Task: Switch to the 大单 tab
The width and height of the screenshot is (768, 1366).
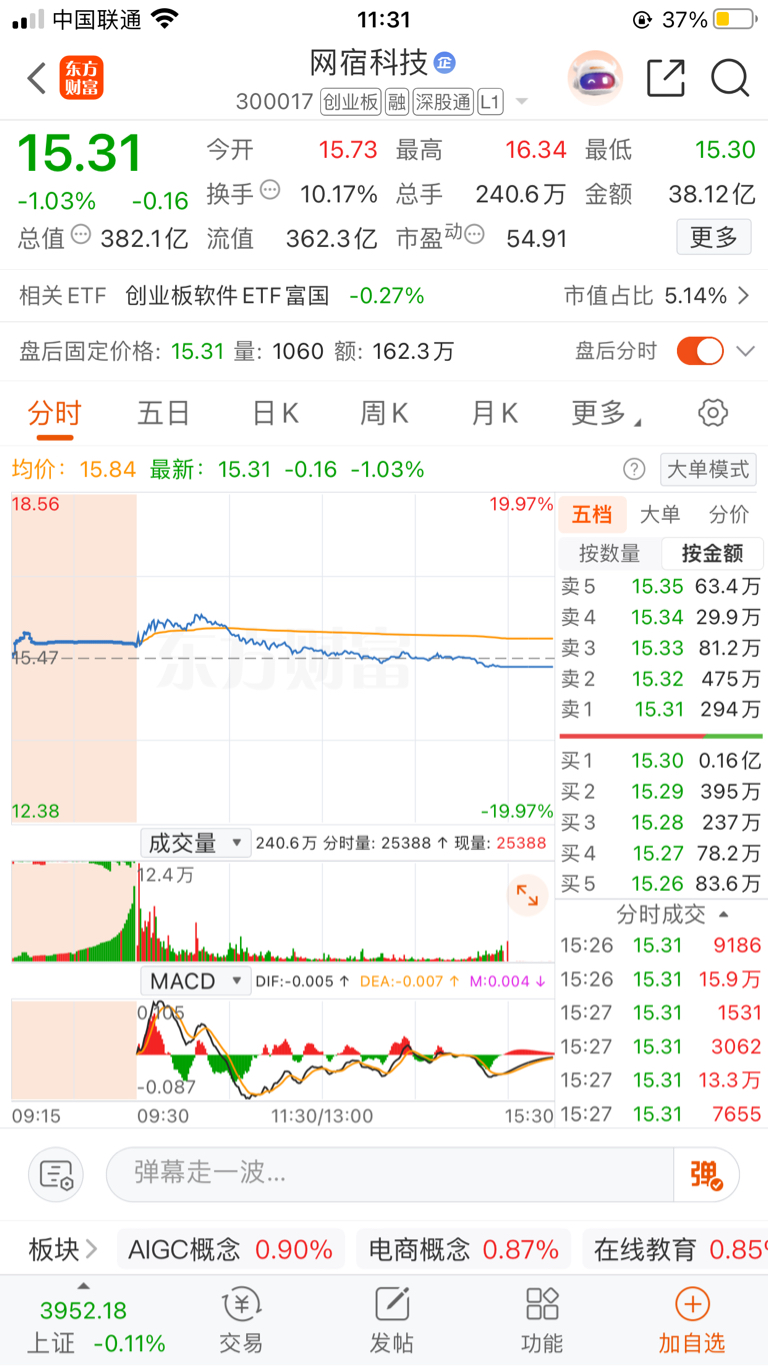Action: (660, 514)
